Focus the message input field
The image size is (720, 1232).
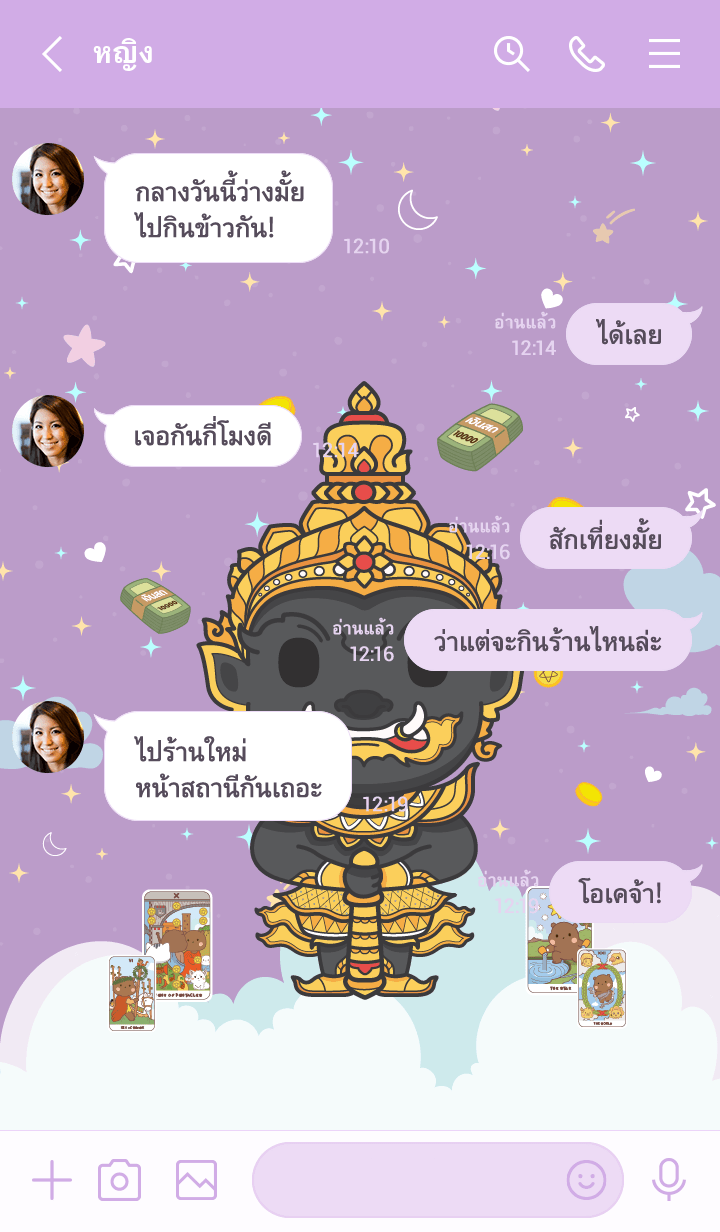coord(405,1181)
